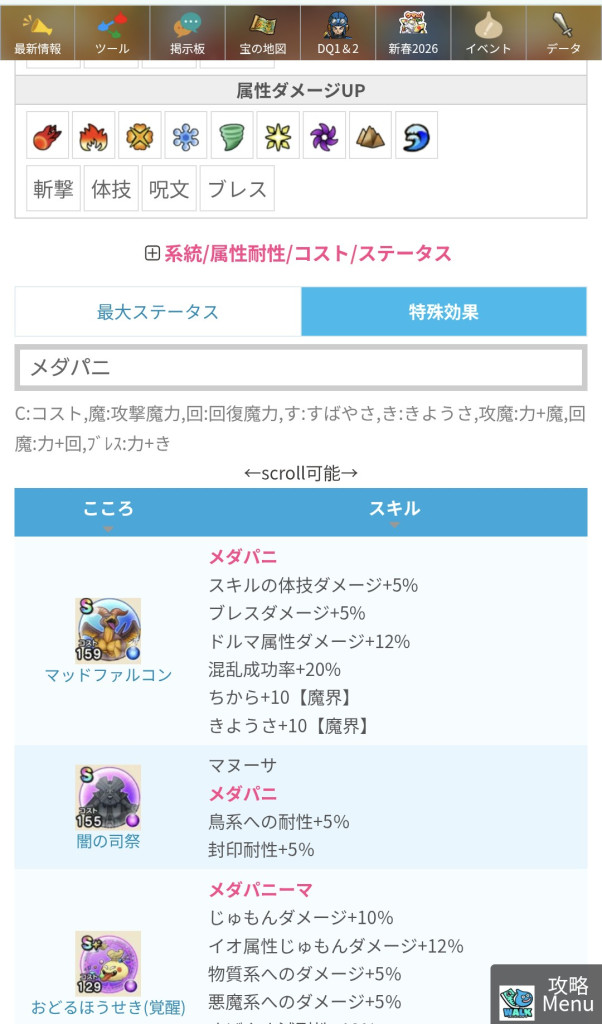Expand 系統/属性耐性/コスト/ステータス filters
The width and height of the screenshot is (602, 1024).
[298, 254]
